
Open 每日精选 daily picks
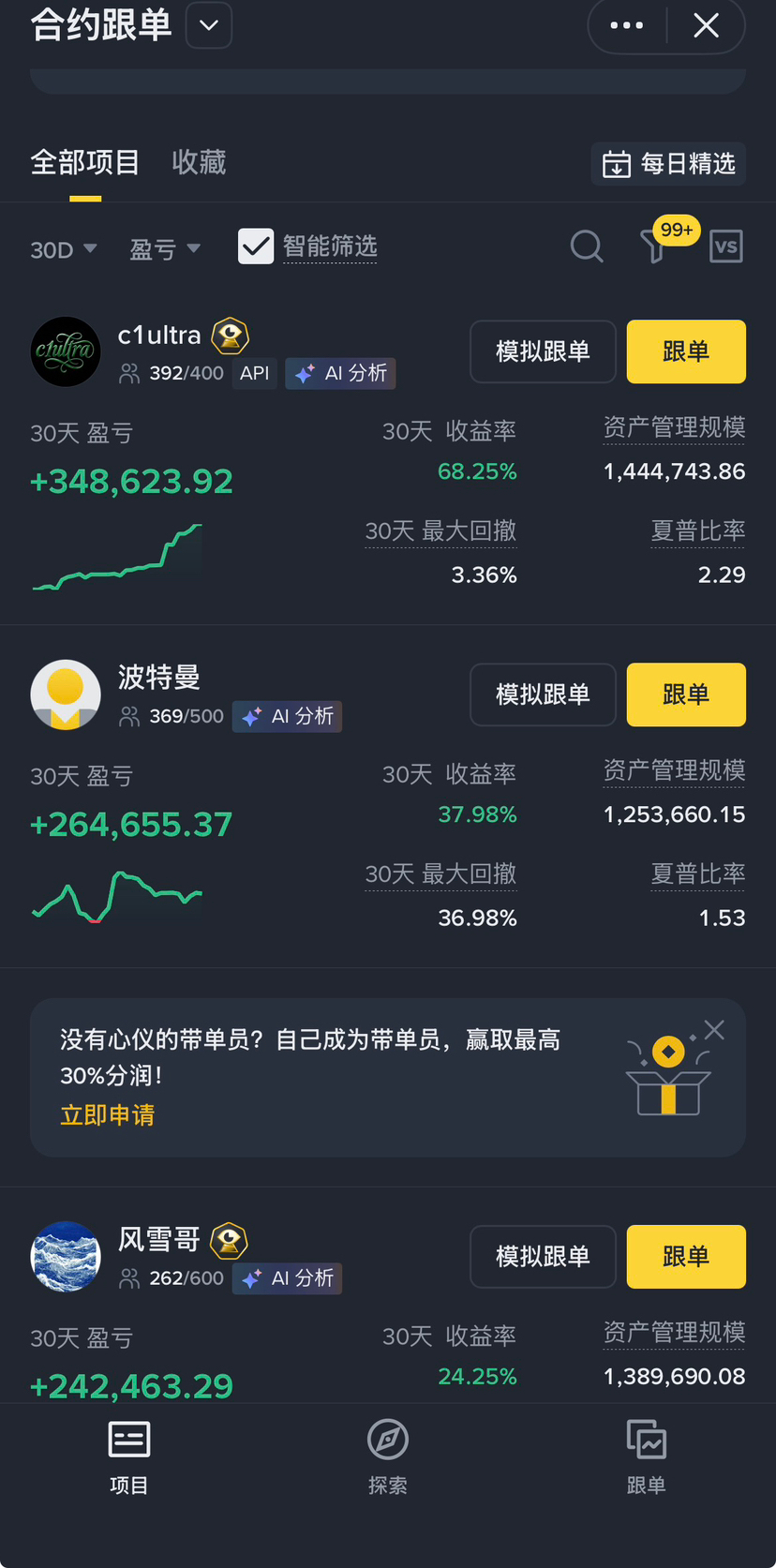tap(668, 164)
